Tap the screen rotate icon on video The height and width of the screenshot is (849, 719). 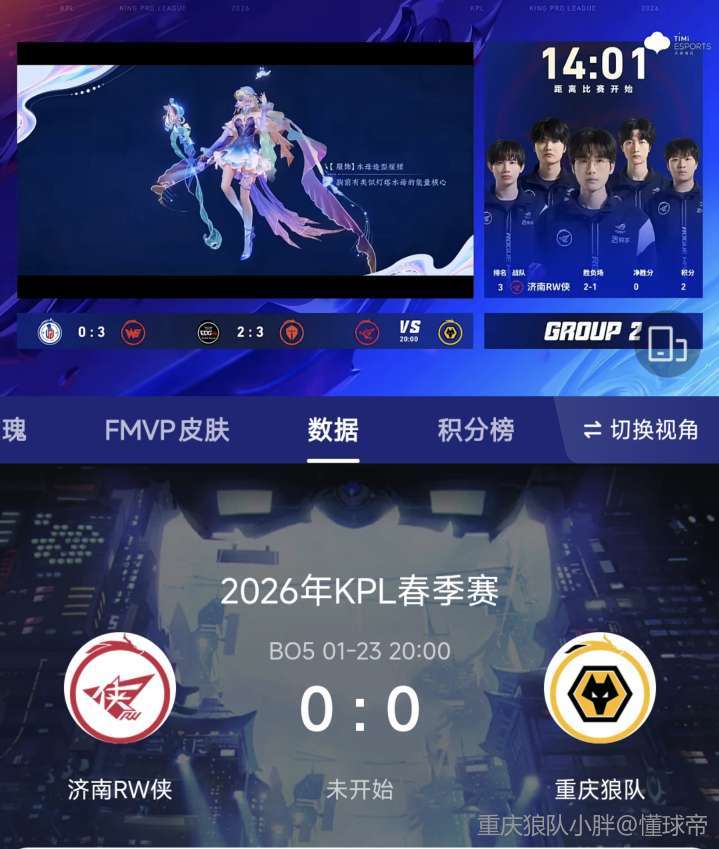click(667, 344)
